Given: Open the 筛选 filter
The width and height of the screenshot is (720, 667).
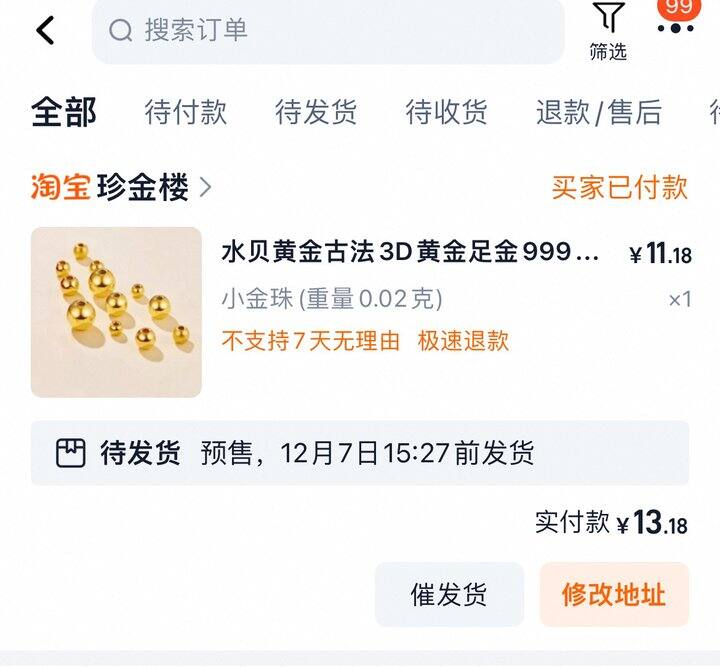Looking at the screenshot, I should (x=608, y=31).
